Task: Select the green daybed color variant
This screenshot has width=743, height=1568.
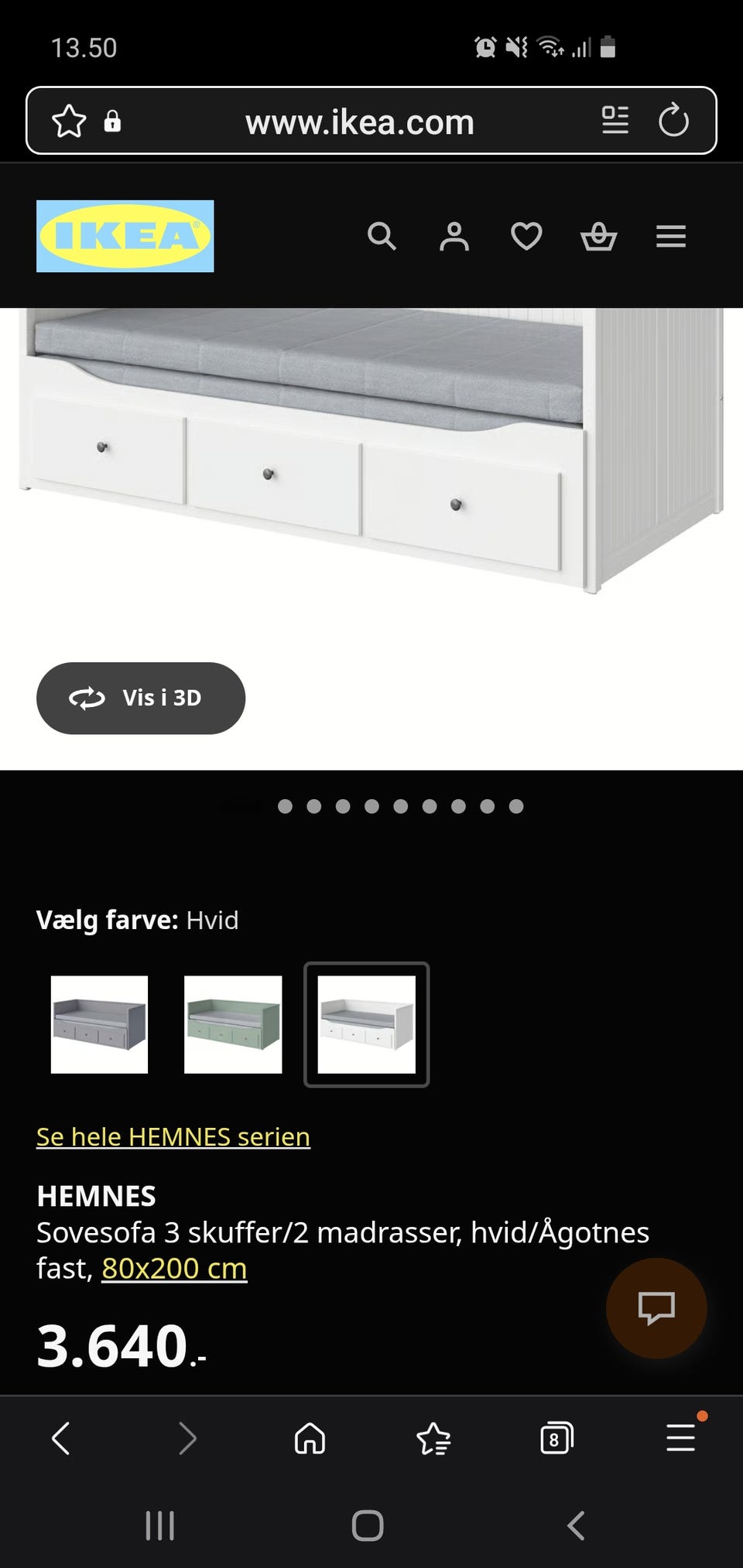Action: [x=232, y=1026]
